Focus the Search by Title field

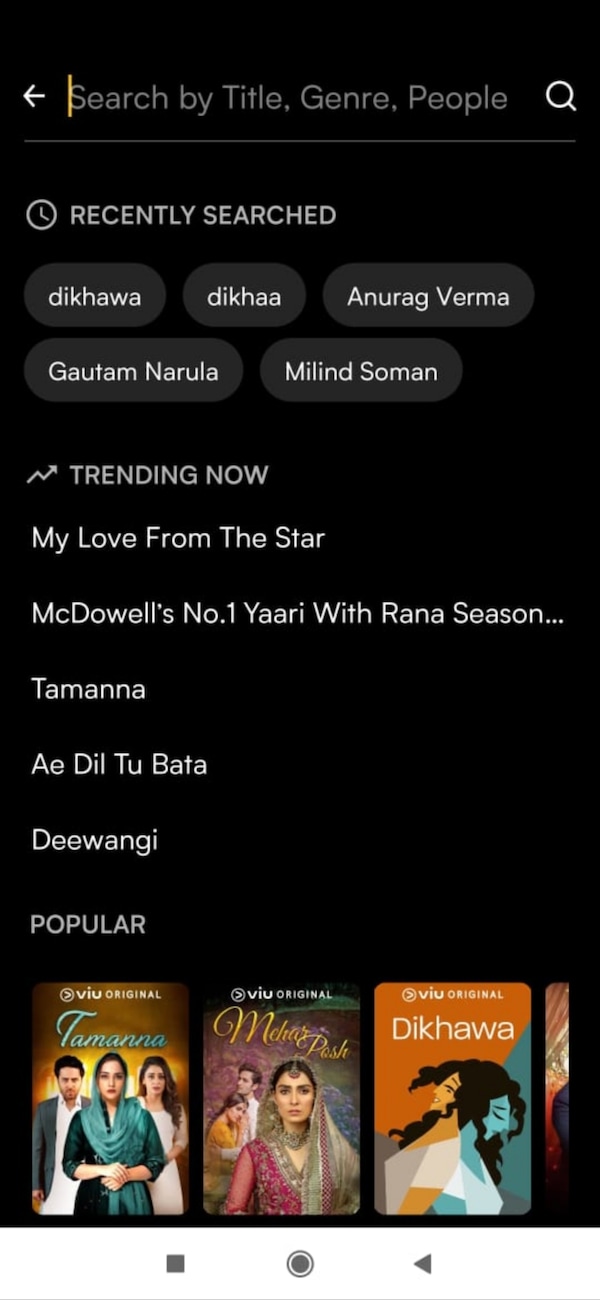[x=290, y=98]
